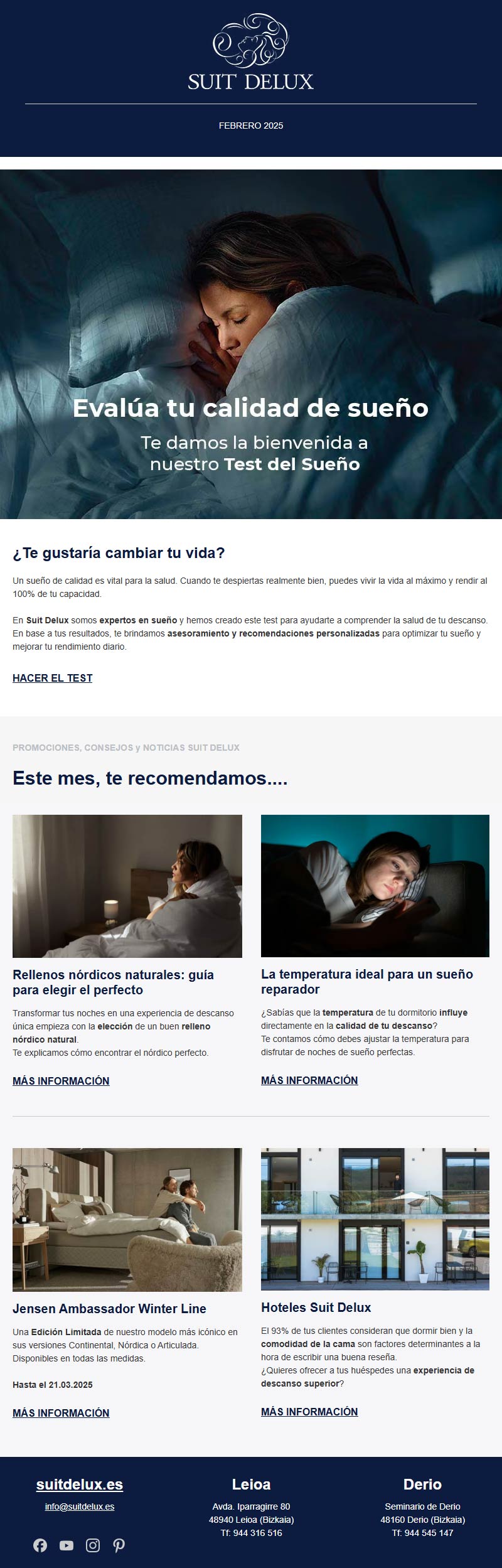Open the YouTube icon in the footer
Image resolution: width=502 pixels, height=1568 pixels.
[67, 1545]
